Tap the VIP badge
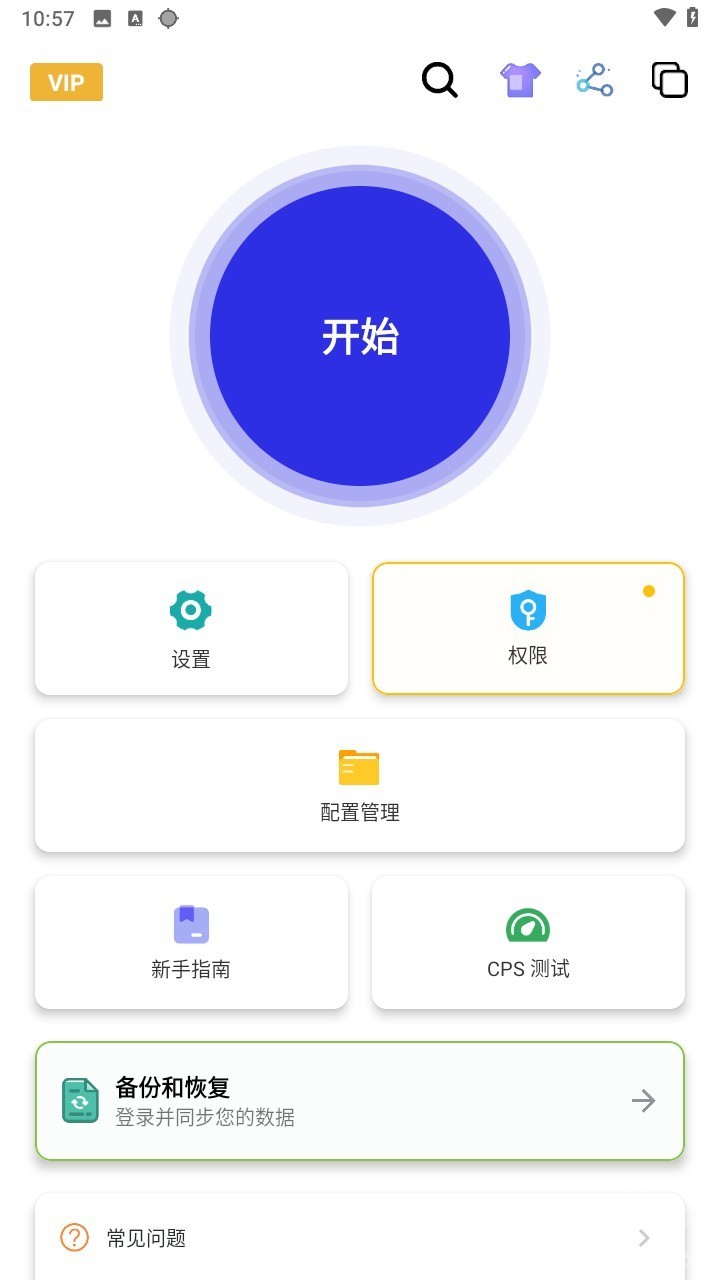The height and width of the screenshot is (1280, 720). pyautogui.click(x=66, y=83)
